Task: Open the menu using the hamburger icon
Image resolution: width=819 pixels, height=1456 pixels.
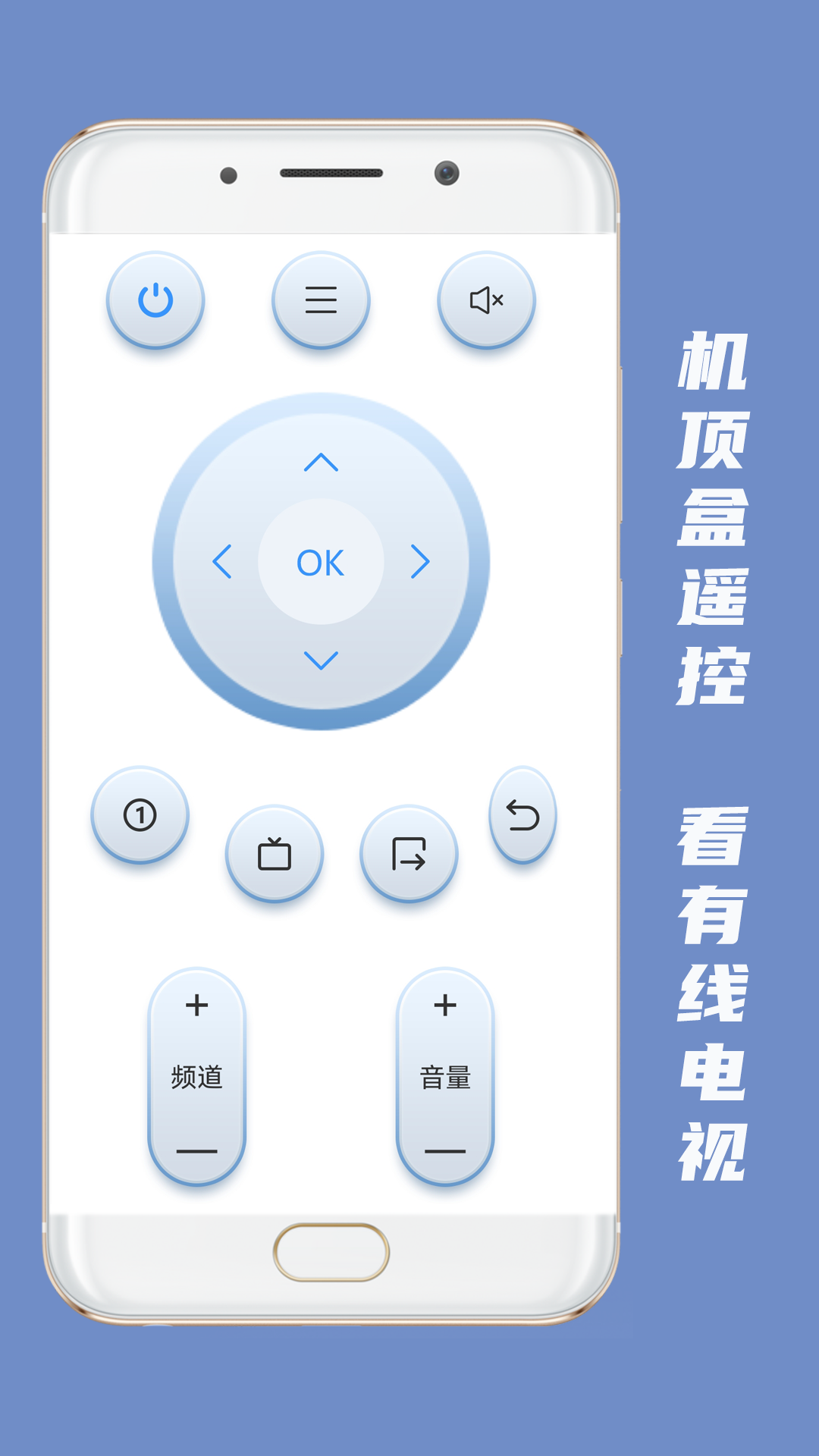Action: point(322,301)
